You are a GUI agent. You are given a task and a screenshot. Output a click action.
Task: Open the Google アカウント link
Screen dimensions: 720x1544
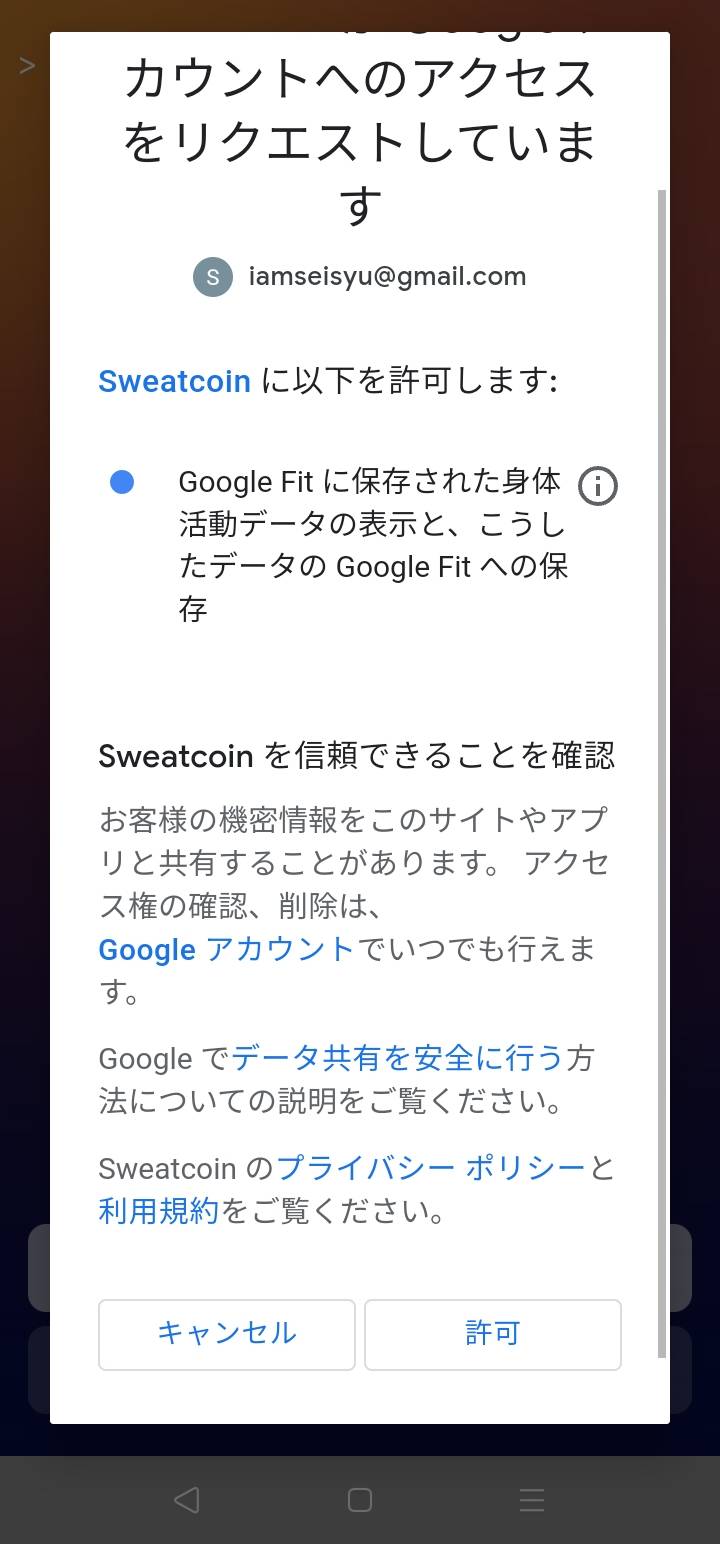(226, 949)
